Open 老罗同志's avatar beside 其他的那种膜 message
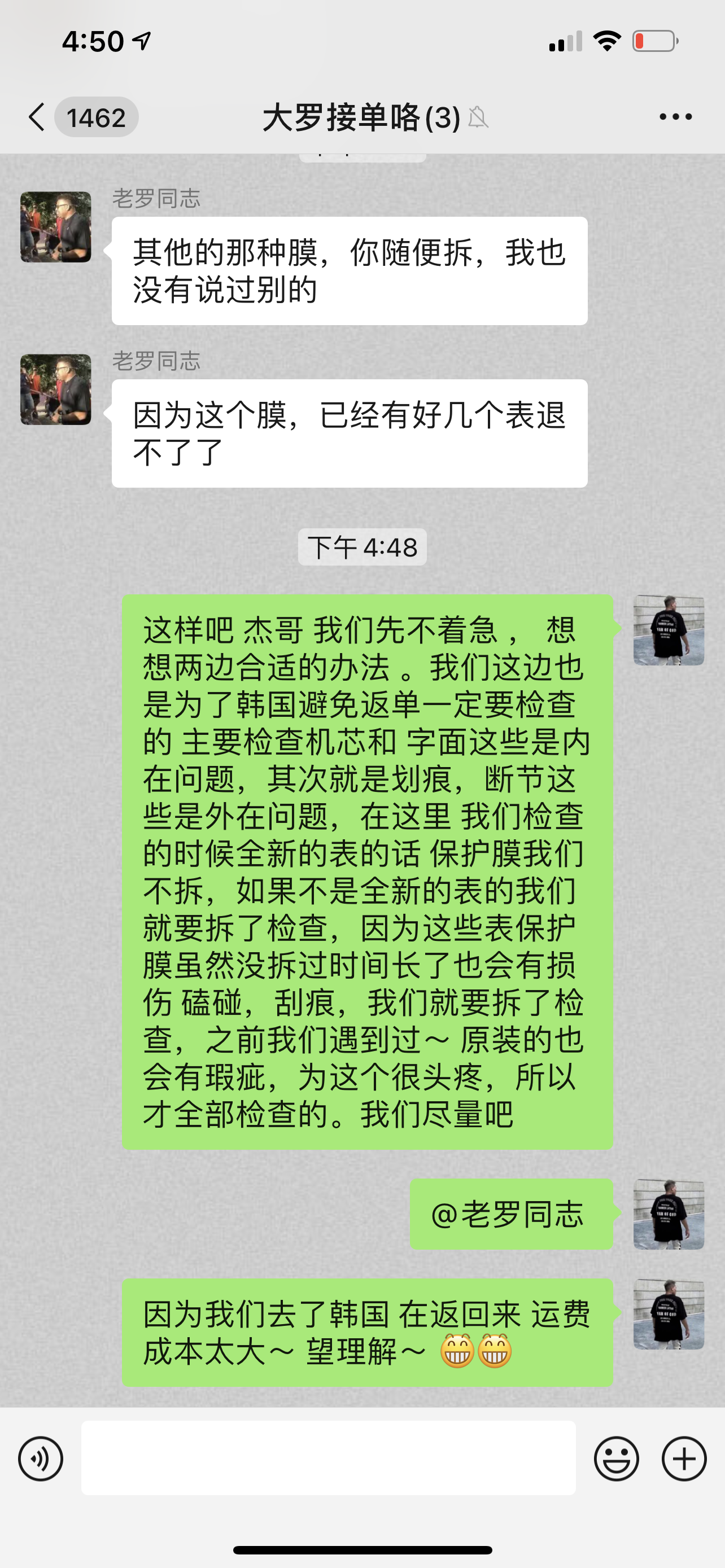Screen dimensions: 725x1568 point(55,227)
